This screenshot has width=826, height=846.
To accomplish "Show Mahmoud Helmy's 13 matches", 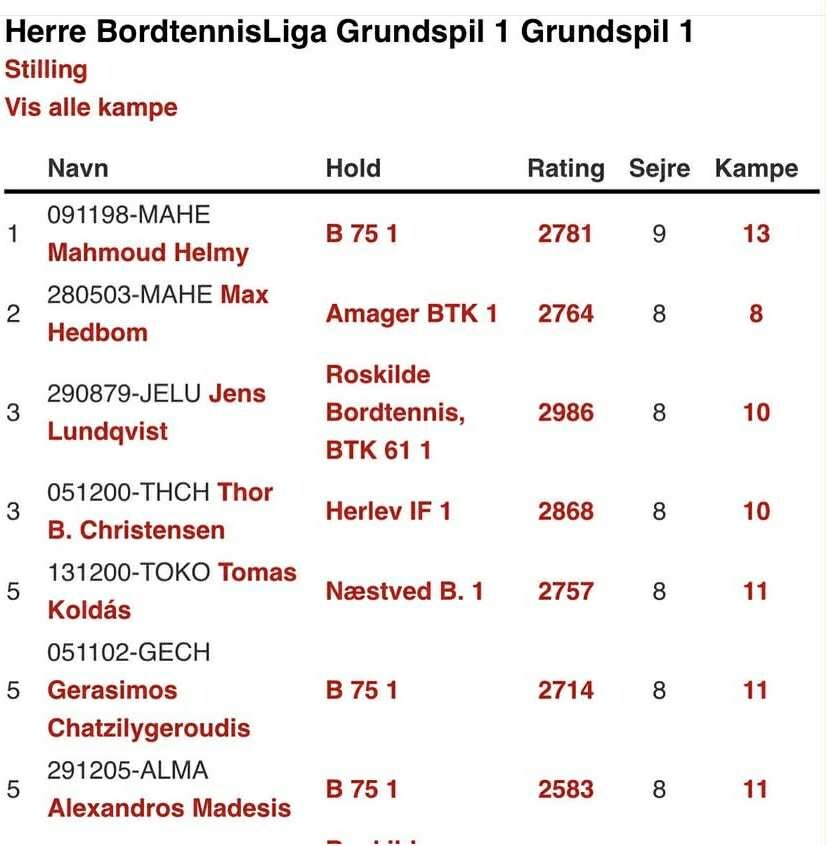I will [x=756, y=234].
